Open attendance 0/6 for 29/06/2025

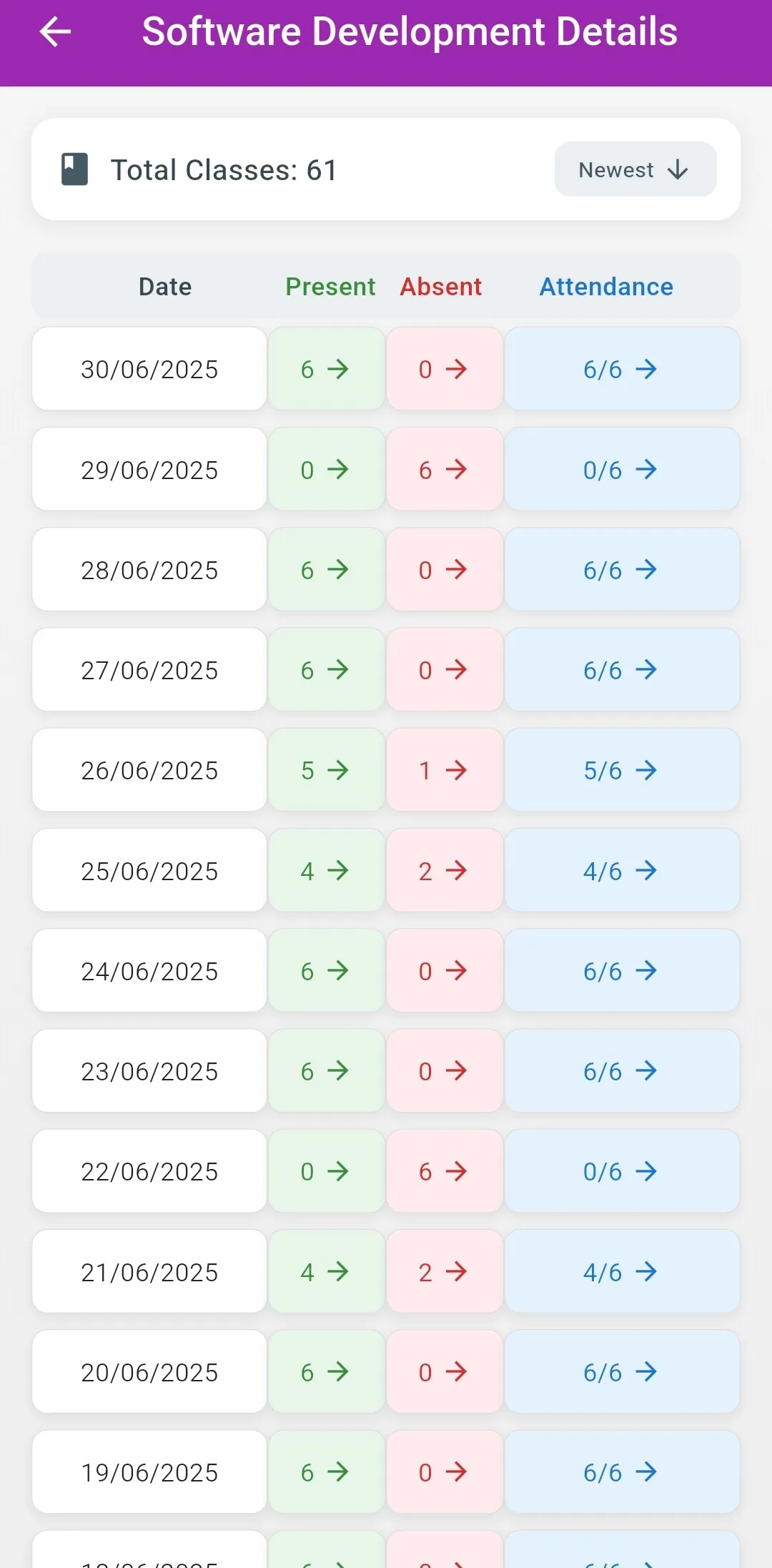(622, 469)
